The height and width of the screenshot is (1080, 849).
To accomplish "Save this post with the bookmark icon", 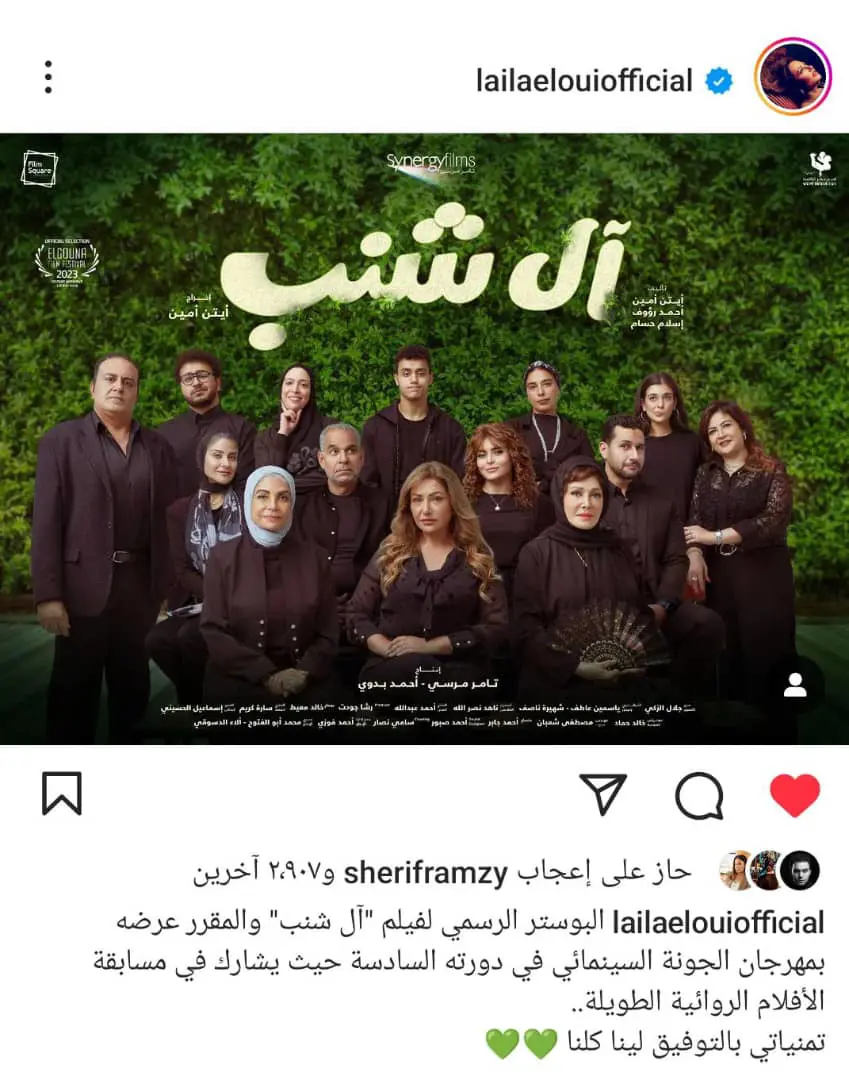I will pos(62,795).
